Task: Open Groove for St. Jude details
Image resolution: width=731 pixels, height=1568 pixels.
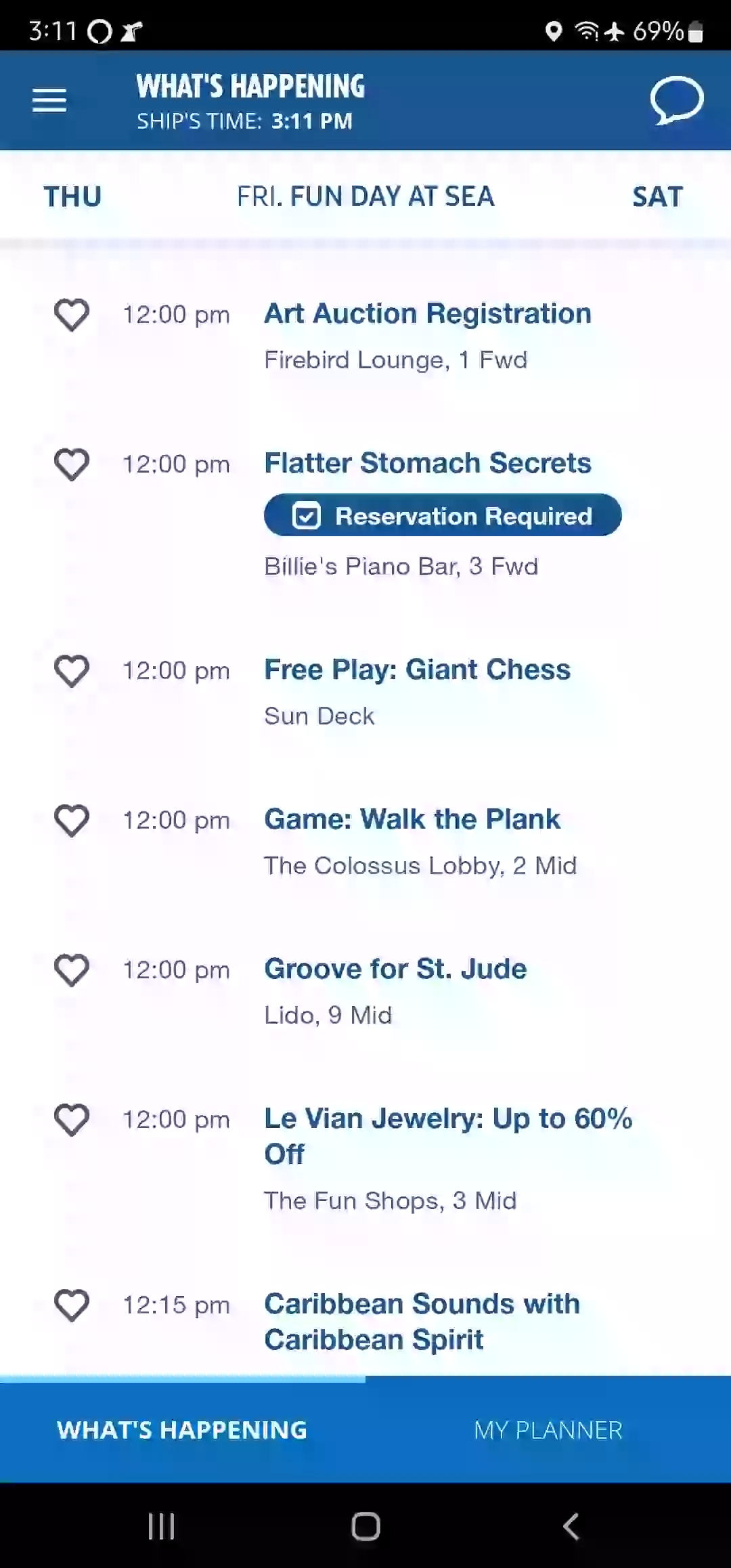Action: click(x=395, y=969)
